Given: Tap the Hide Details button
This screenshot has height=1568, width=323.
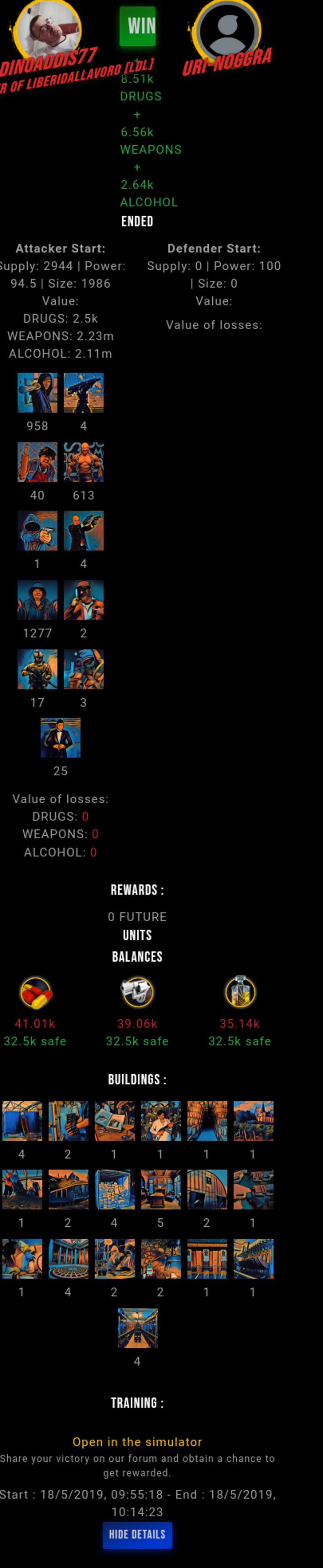Looking at the screenshot, I should pos(137,1535).
